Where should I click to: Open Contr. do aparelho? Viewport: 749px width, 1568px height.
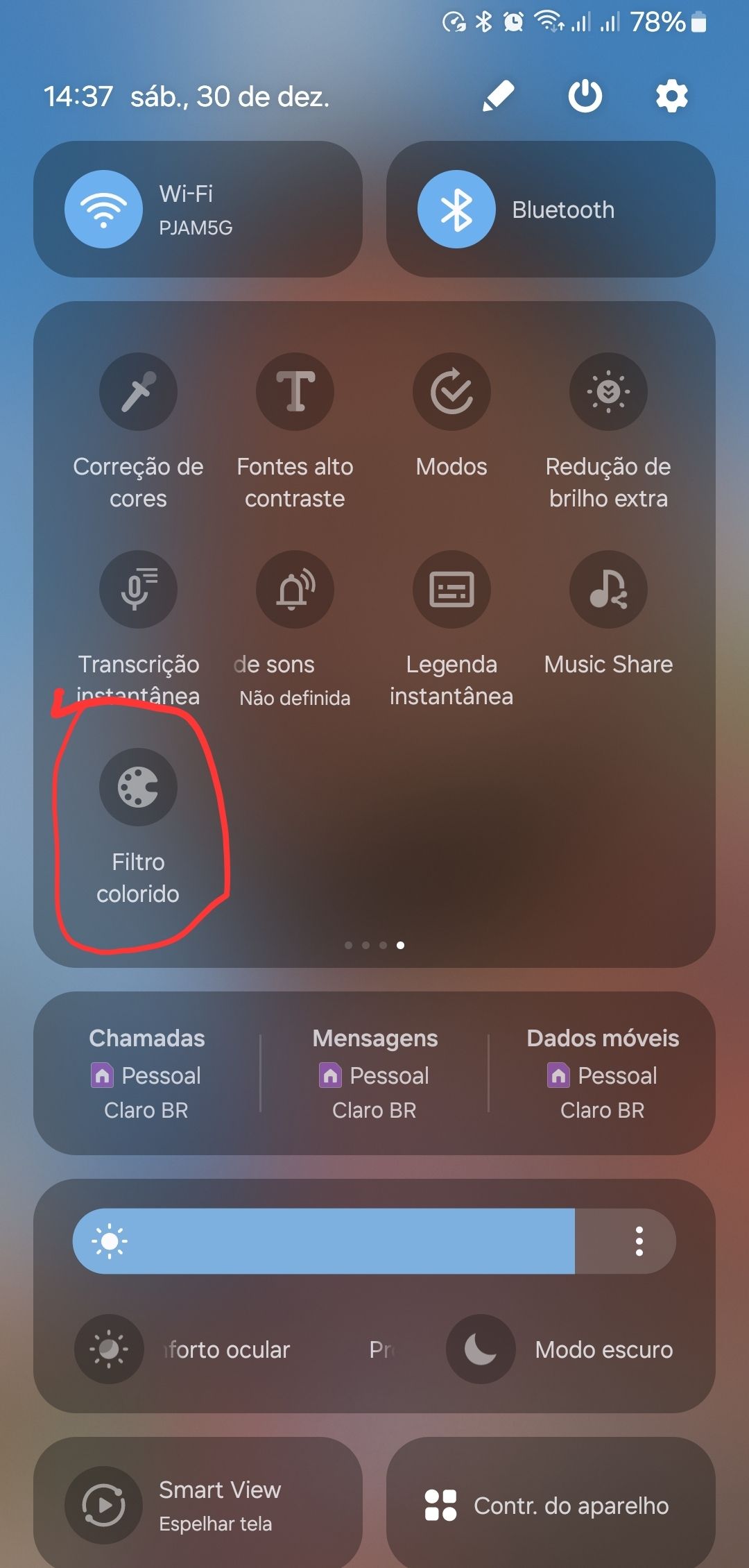tap(551, 1506)
